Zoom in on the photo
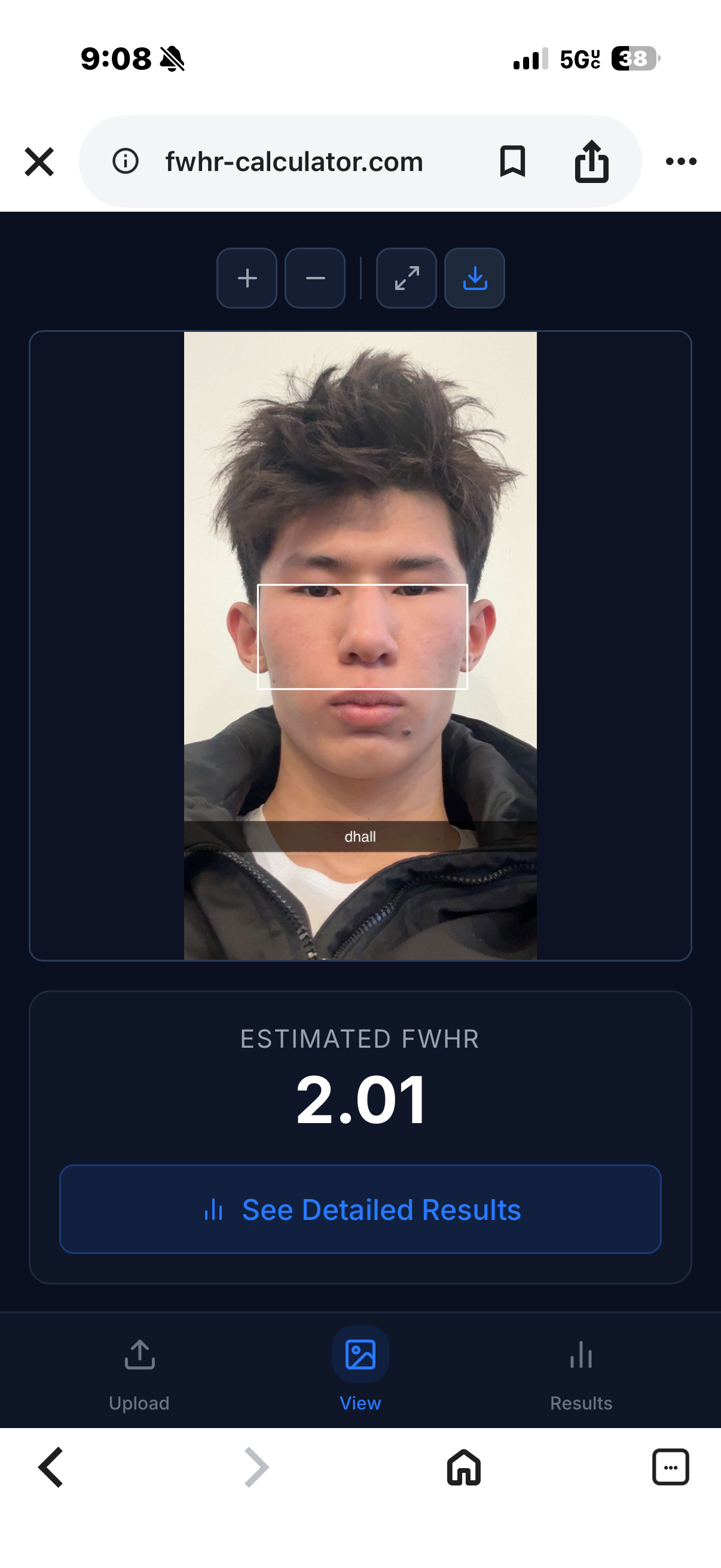Image resolution: width=721 pixels, height=1568 pixels. [x=247, y=278]
